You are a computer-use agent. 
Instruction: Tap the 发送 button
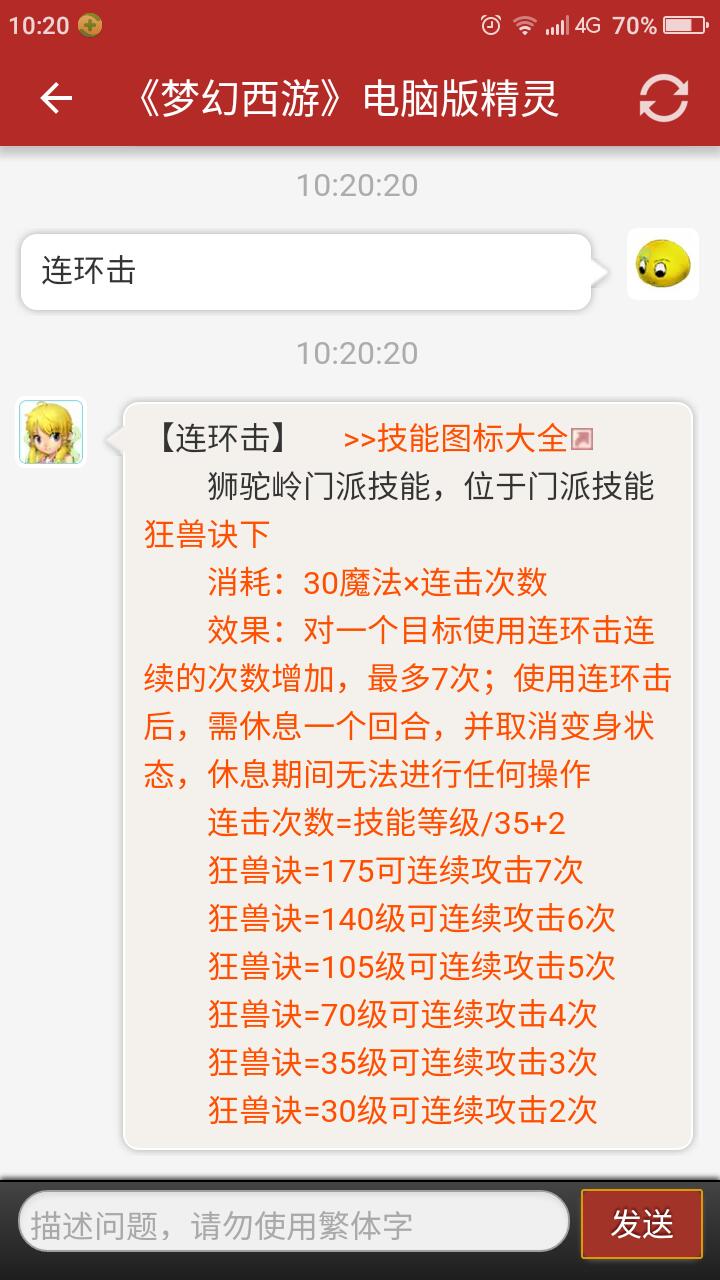(642, 1224)
